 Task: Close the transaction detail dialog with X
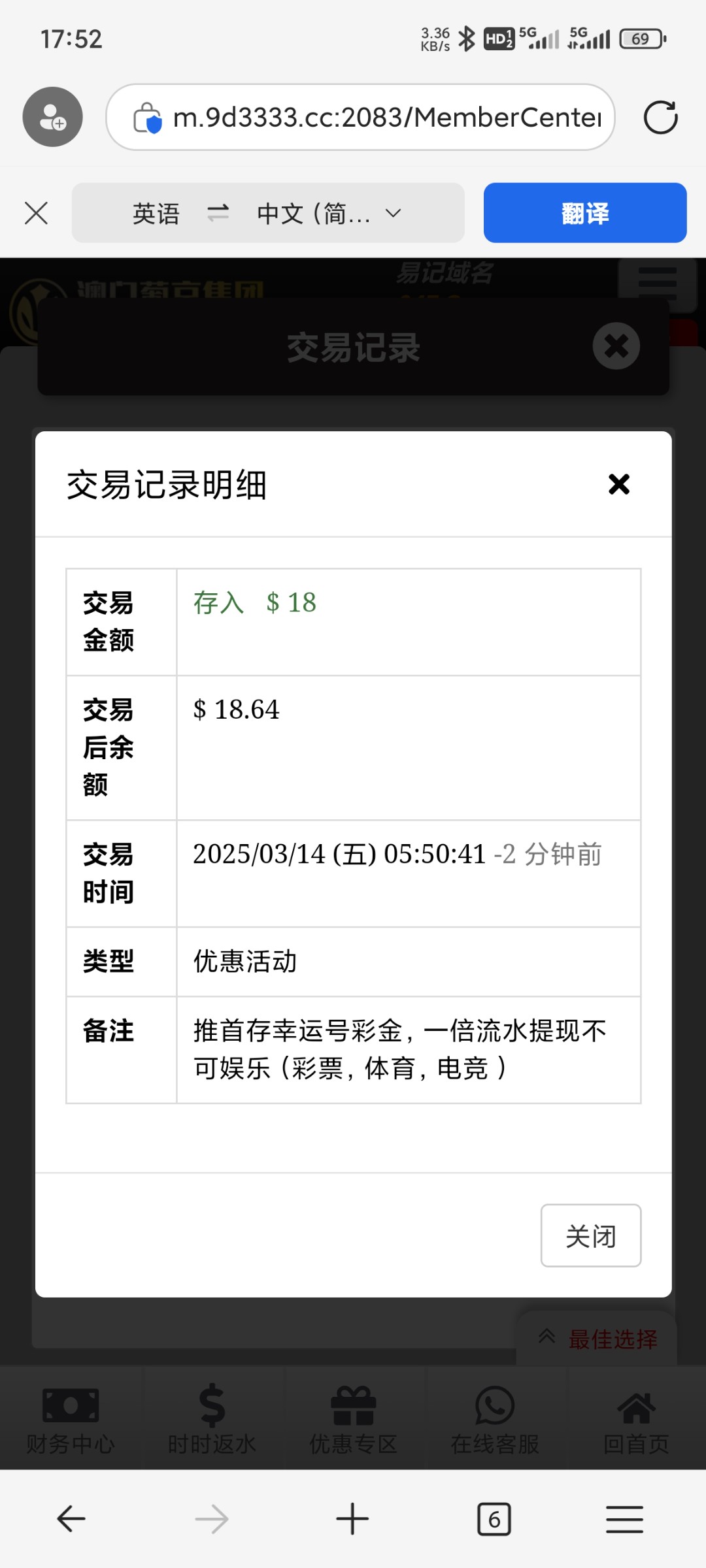click(x=618, y=484)
